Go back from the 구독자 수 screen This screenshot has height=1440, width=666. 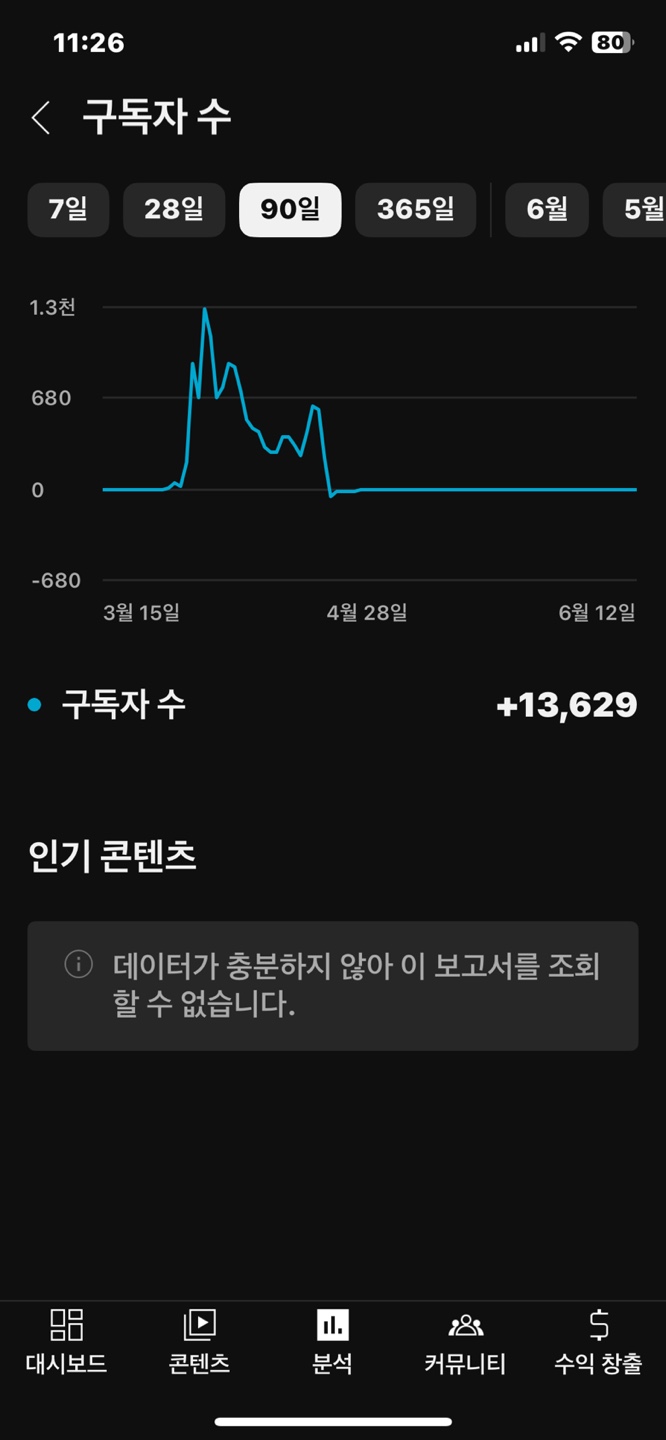coord(41,118)
